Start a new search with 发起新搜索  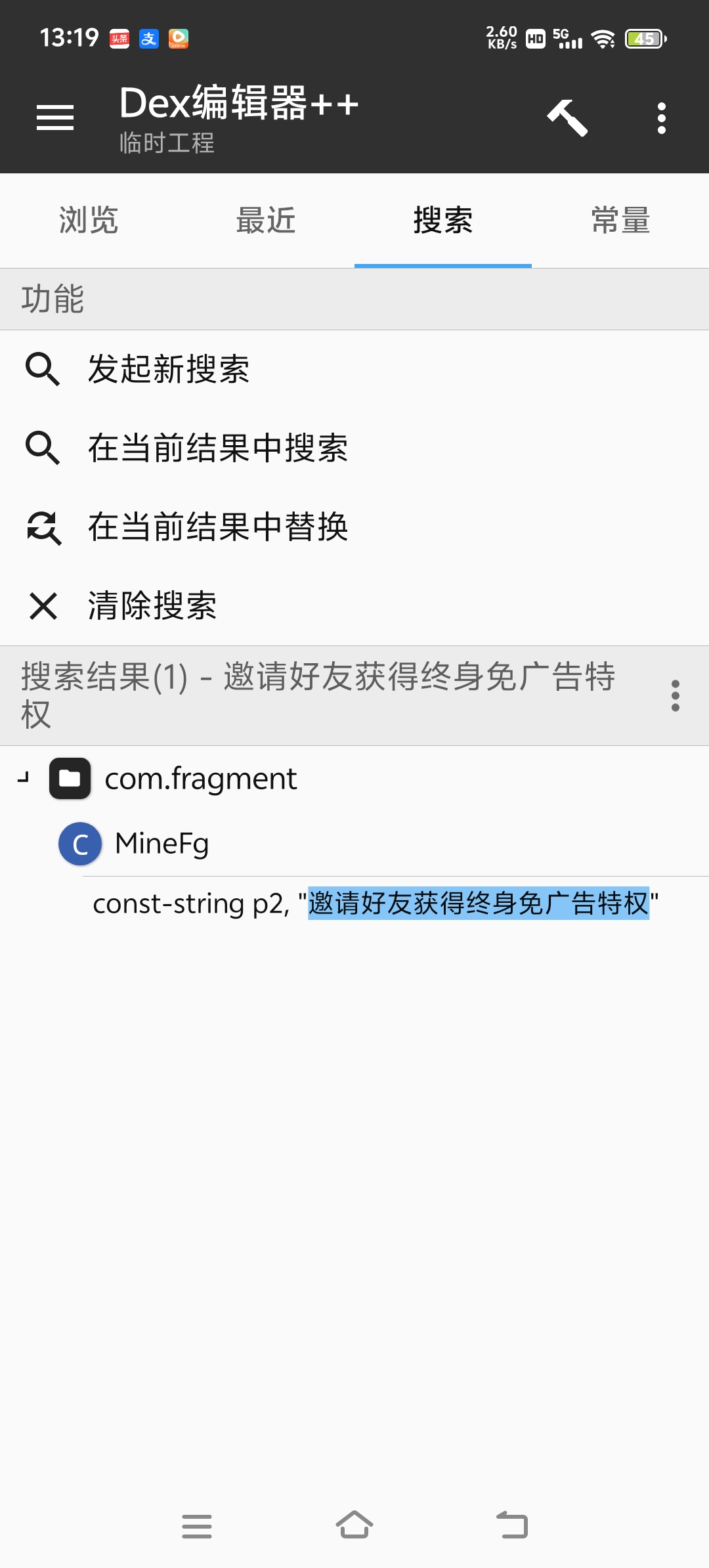354,369
